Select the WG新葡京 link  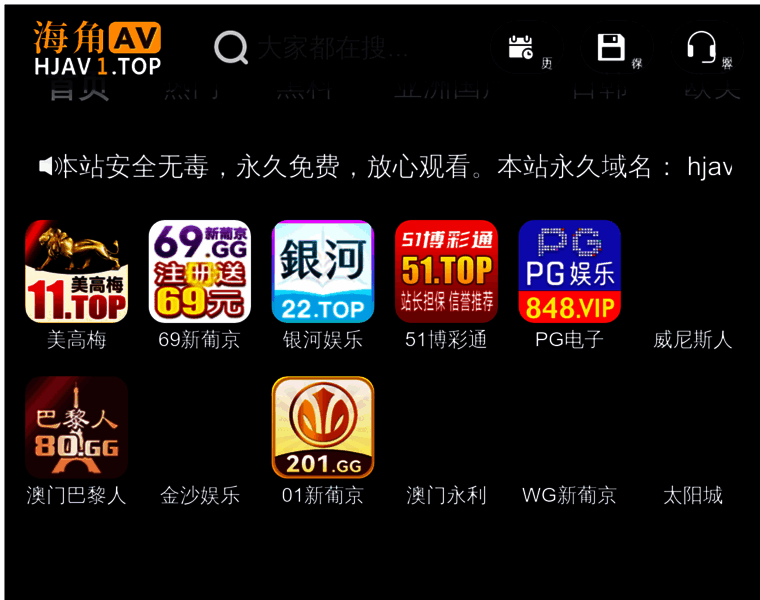[x=569, y=495]
